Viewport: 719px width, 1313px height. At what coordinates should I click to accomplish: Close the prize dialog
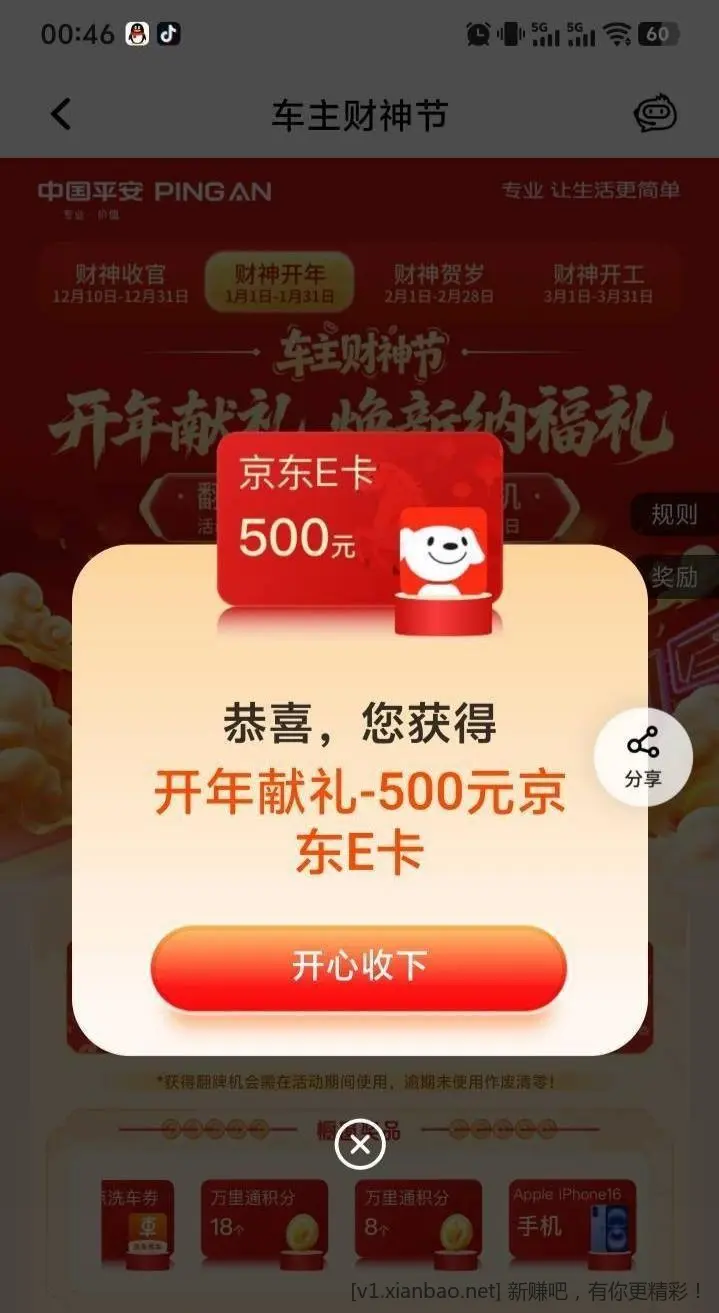[x=360, y=1144]
